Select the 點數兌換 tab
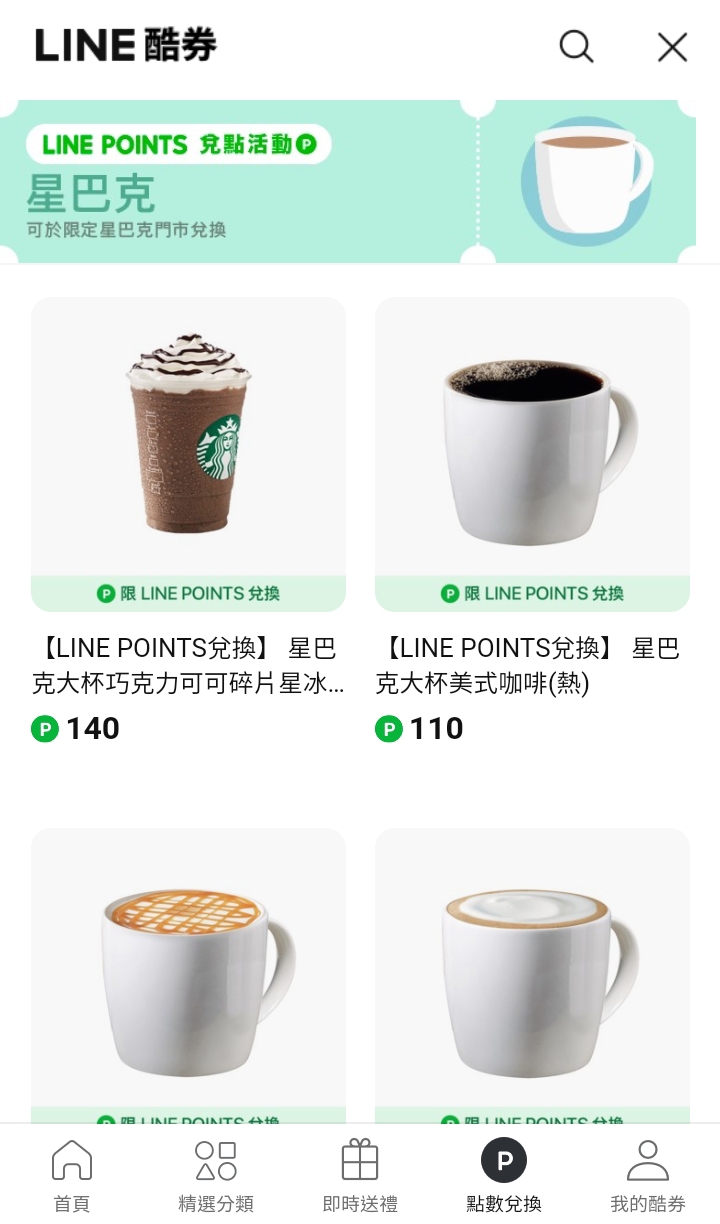Viewport: 720px width, 1224px height. click(504, 1175)
